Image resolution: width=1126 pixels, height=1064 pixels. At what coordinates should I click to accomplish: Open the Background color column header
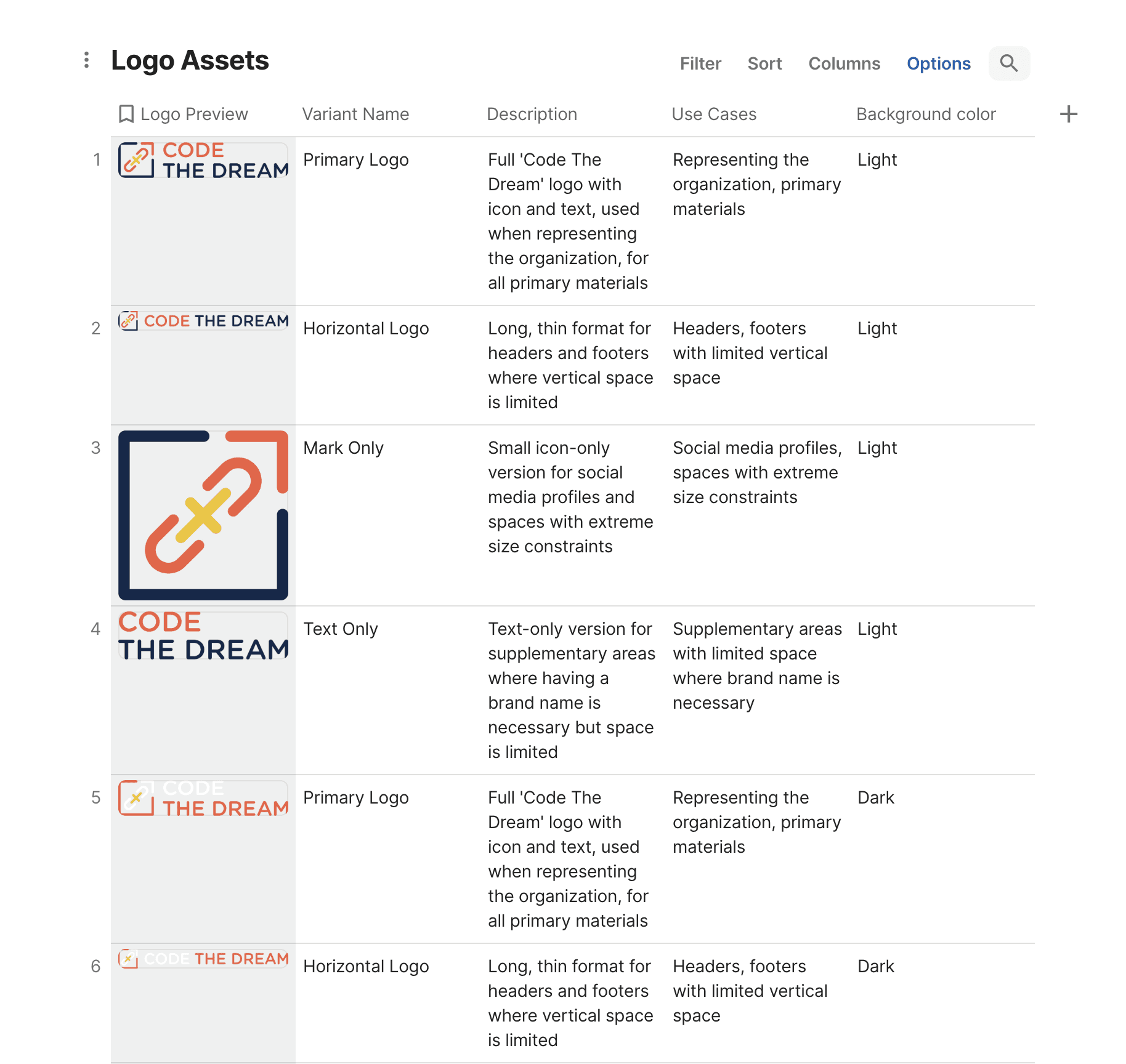(x=926, y=114)
